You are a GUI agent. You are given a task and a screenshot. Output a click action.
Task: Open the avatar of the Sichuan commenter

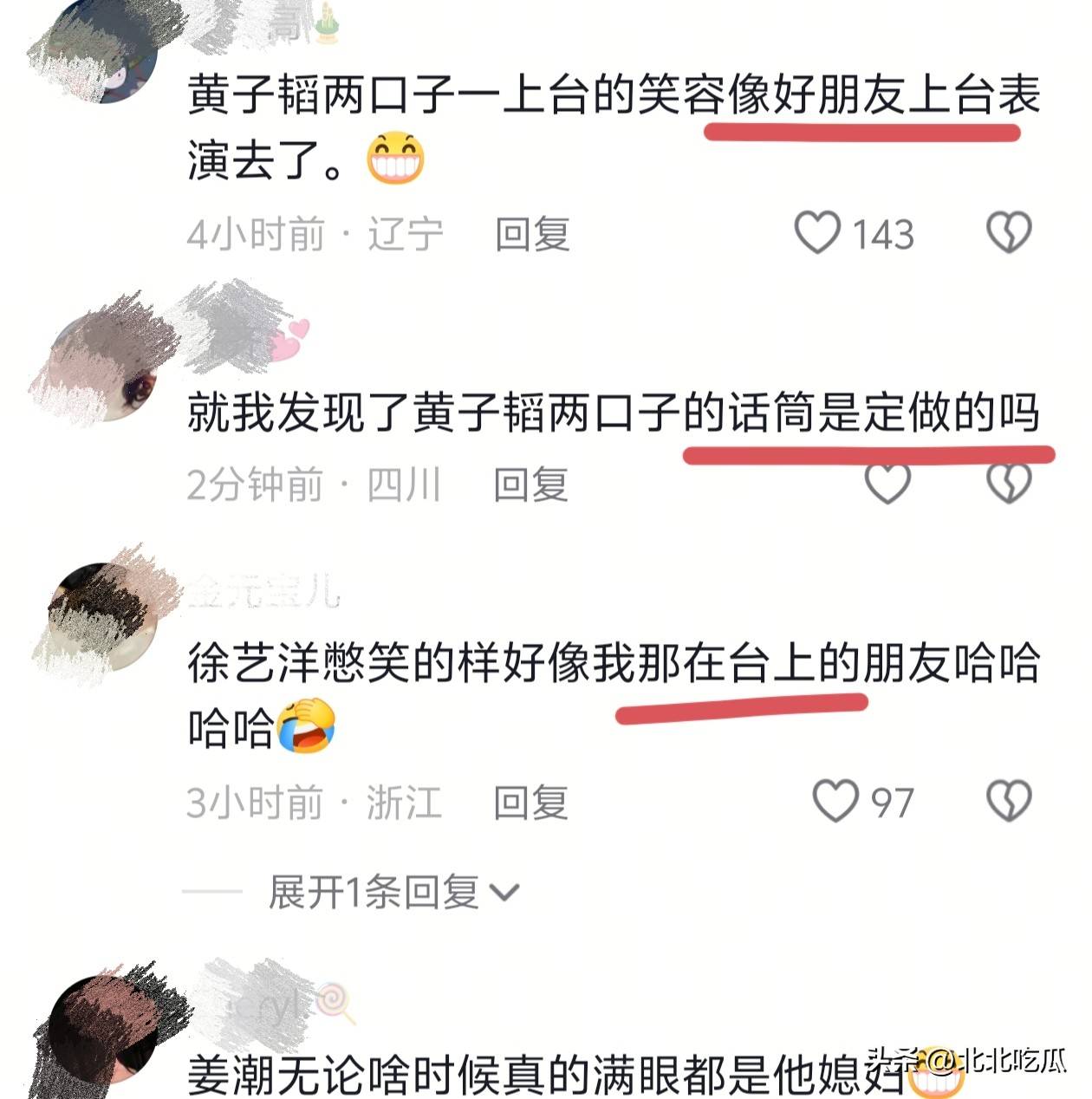102,368
